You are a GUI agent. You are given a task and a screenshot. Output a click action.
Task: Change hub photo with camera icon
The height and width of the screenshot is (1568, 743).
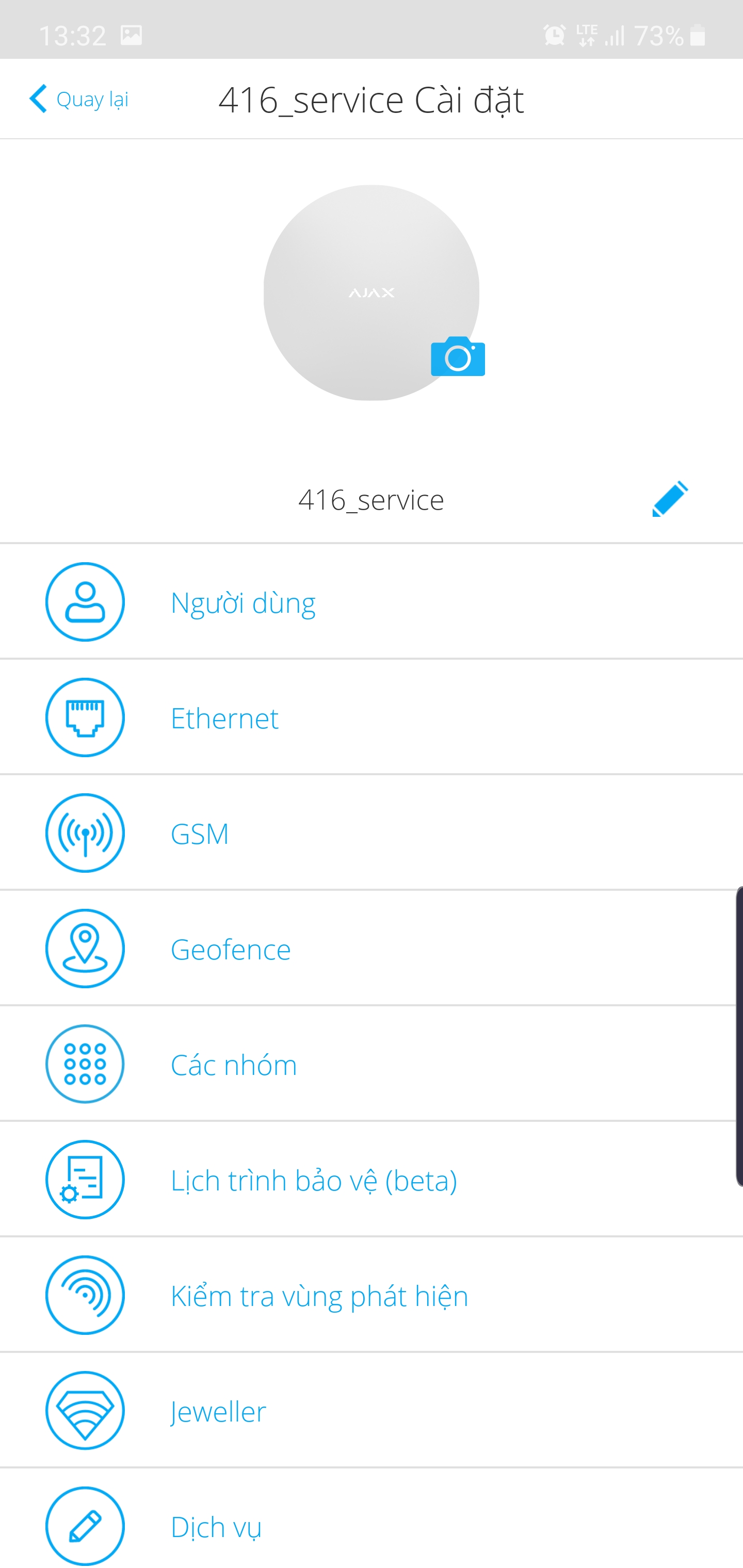457,357
